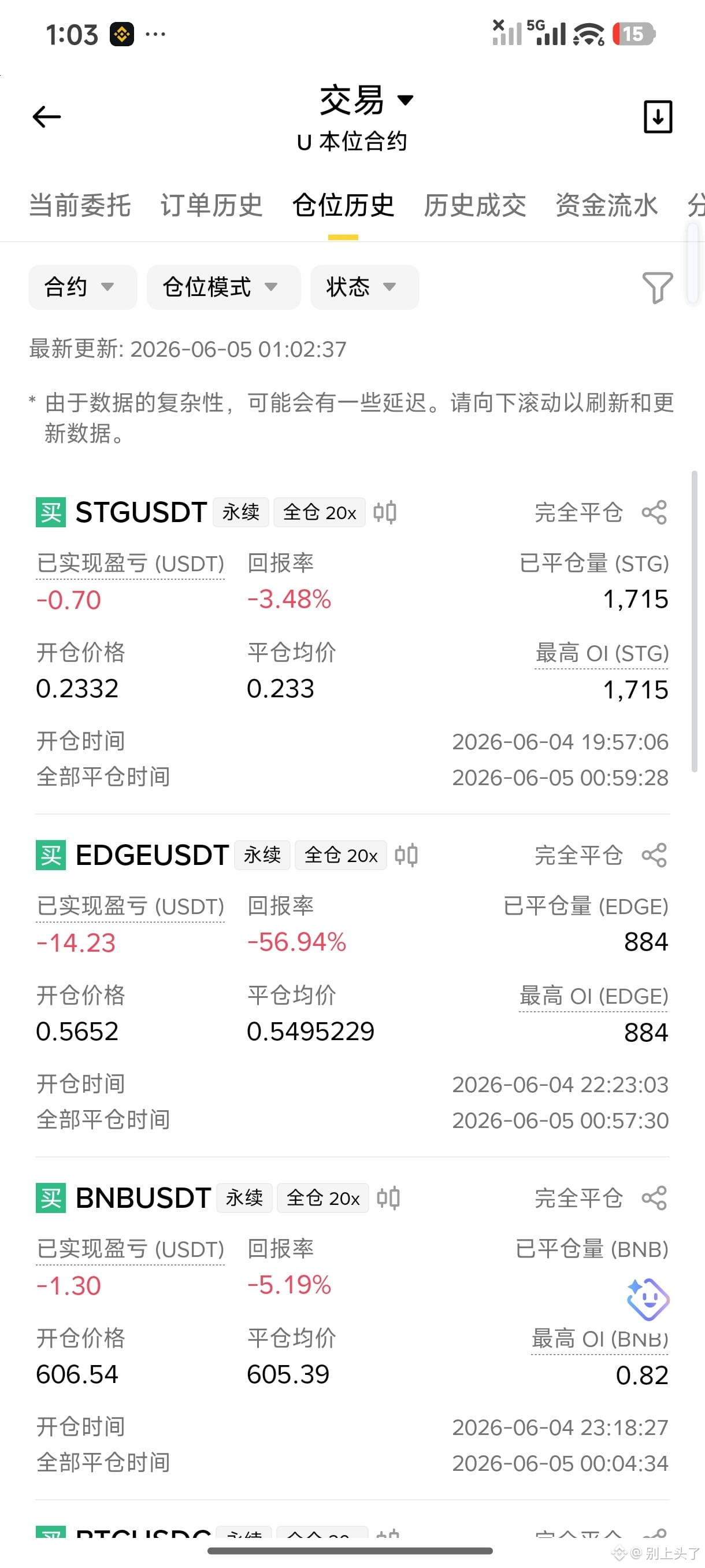Open the BNBUSDT candlestick chart icon
This screenshot has height=1568, width=705.
click(388, 1198)
